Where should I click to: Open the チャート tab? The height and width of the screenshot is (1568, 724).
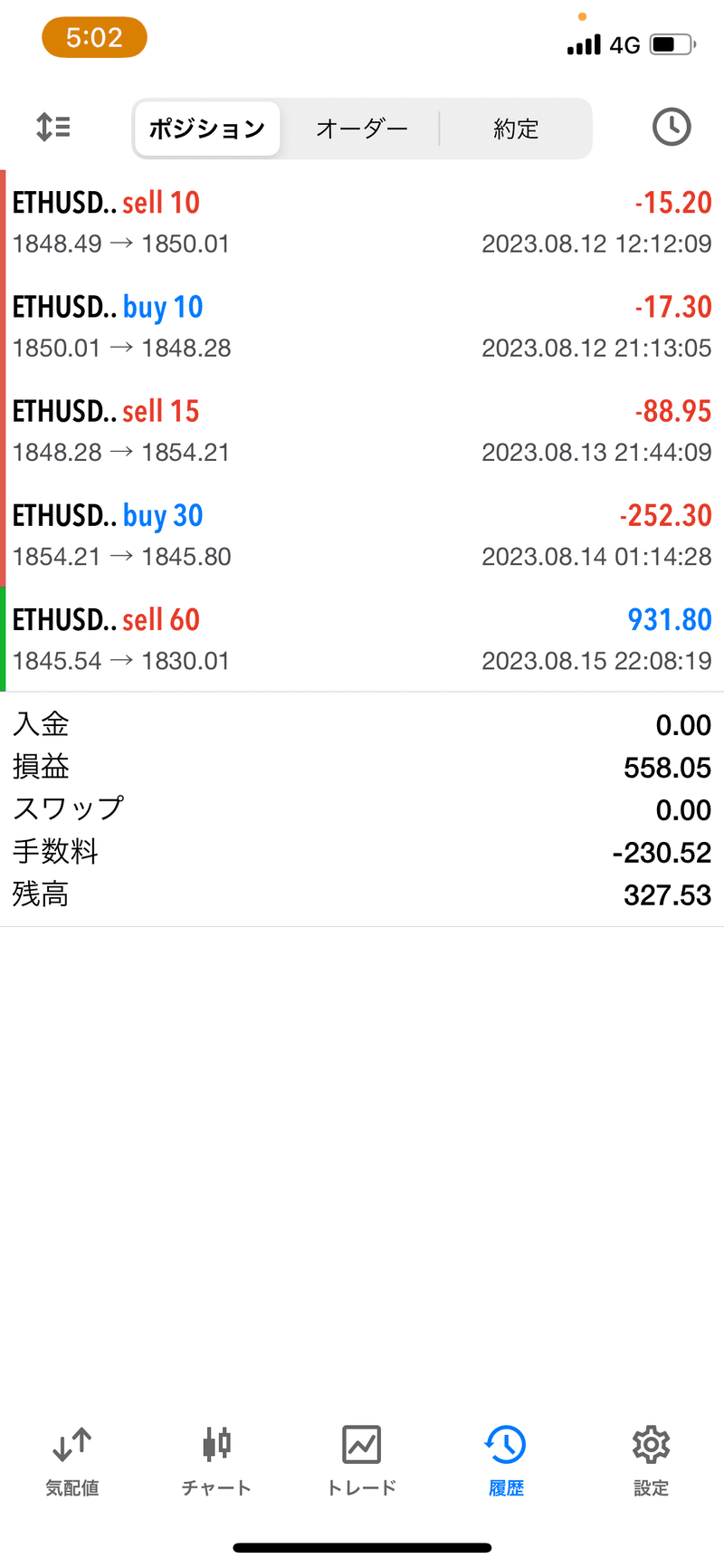click(216, 1459)
